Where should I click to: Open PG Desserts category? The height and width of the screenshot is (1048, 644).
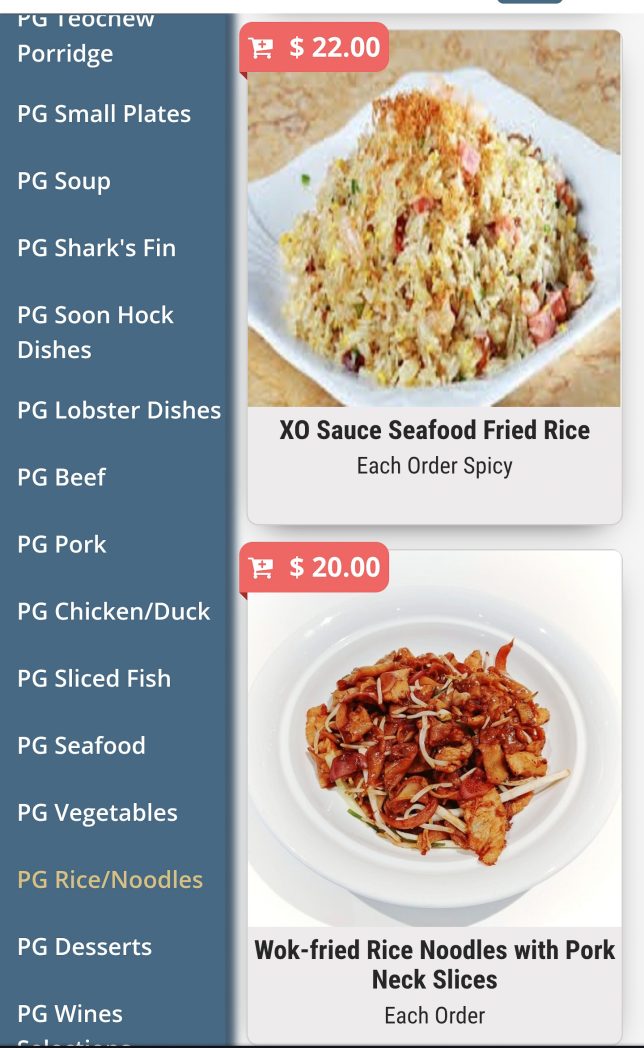pyautogui.click(x=85, y=946)
